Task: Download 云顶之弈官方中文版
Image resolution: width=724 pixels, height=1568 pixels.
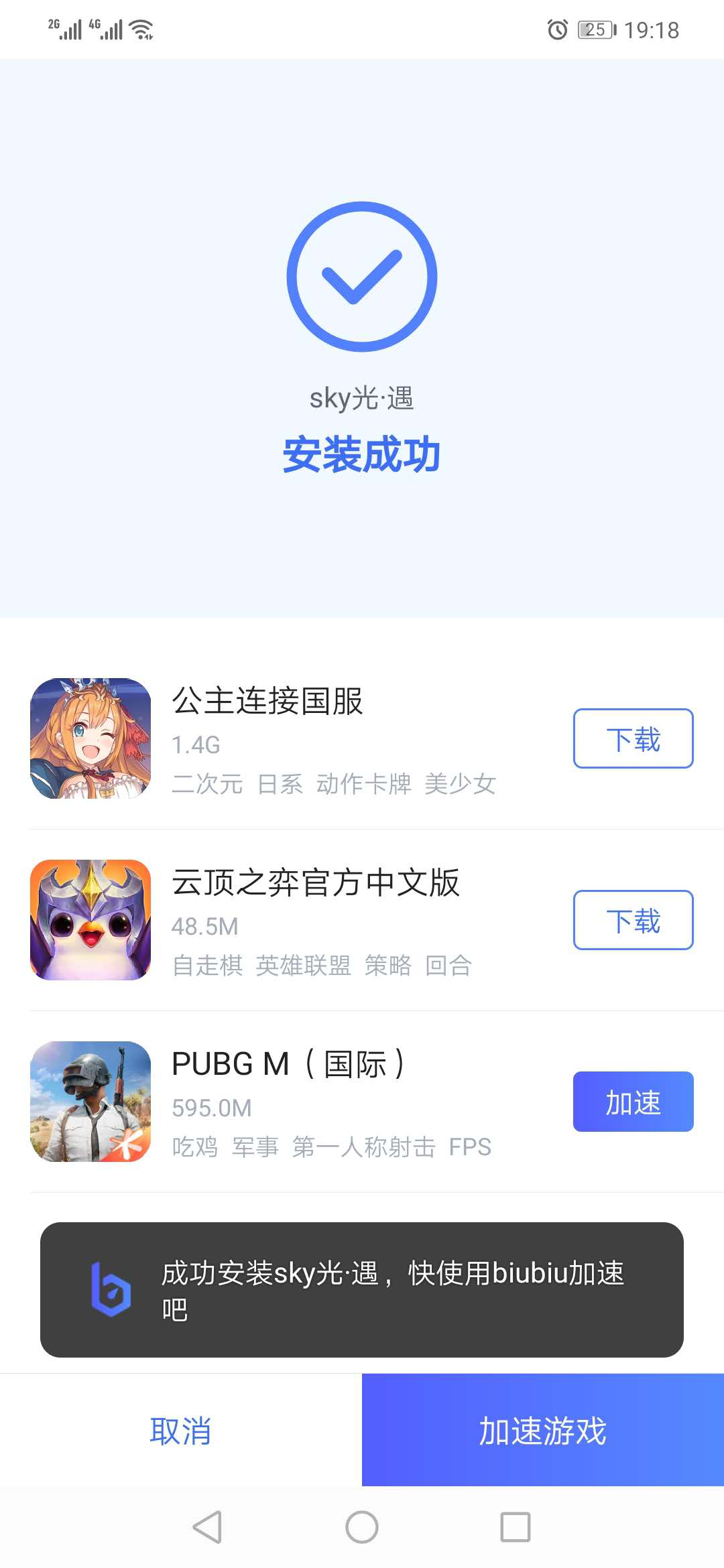Action: pos(633,920)
